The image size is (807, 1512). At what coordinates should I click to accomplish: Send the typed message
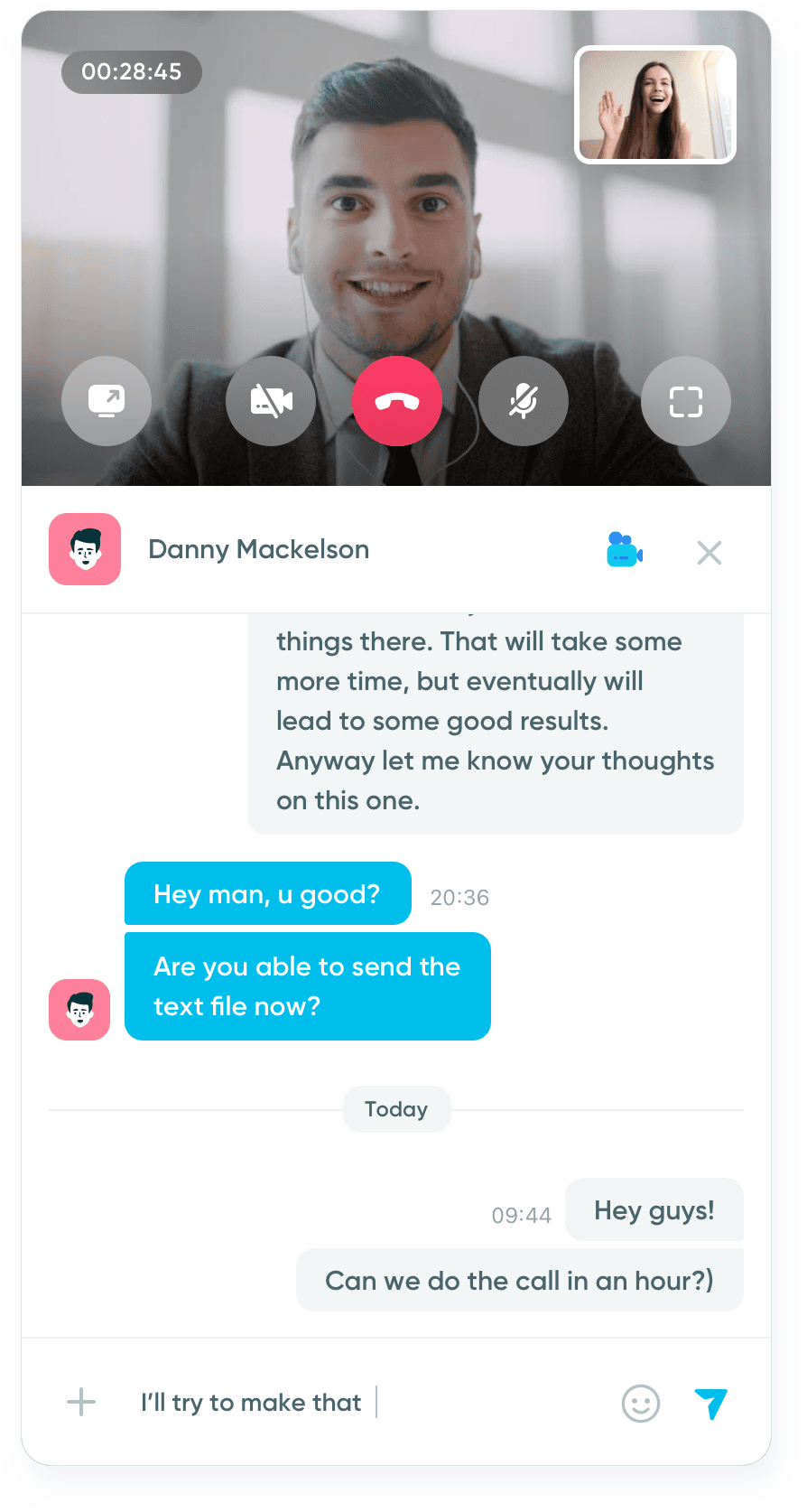coord(711,1403)
